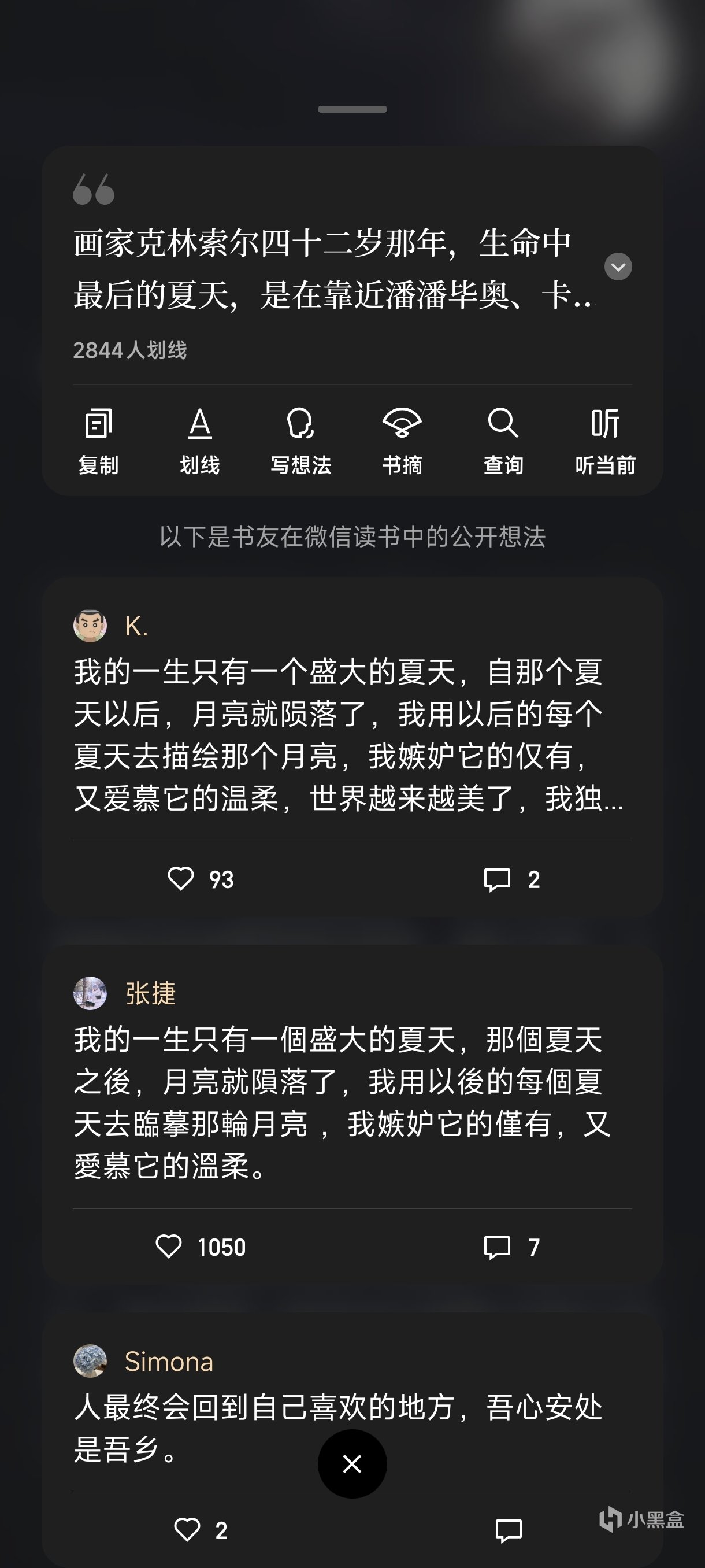
Task: Open comments on K.'s thought
Action: 497,879
